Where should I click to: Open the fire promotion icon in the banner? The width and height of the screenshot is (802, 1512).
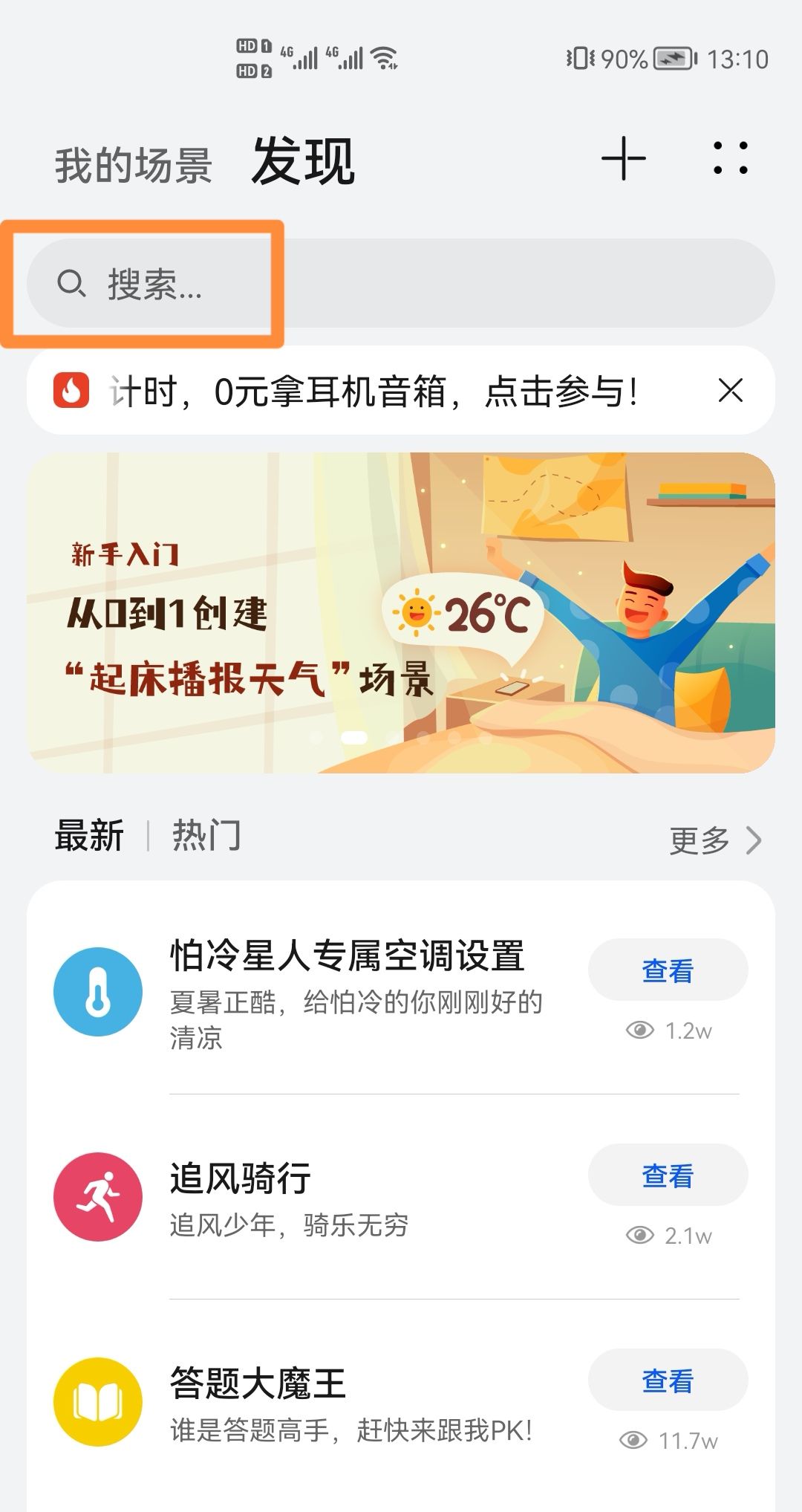pos(71,389)
